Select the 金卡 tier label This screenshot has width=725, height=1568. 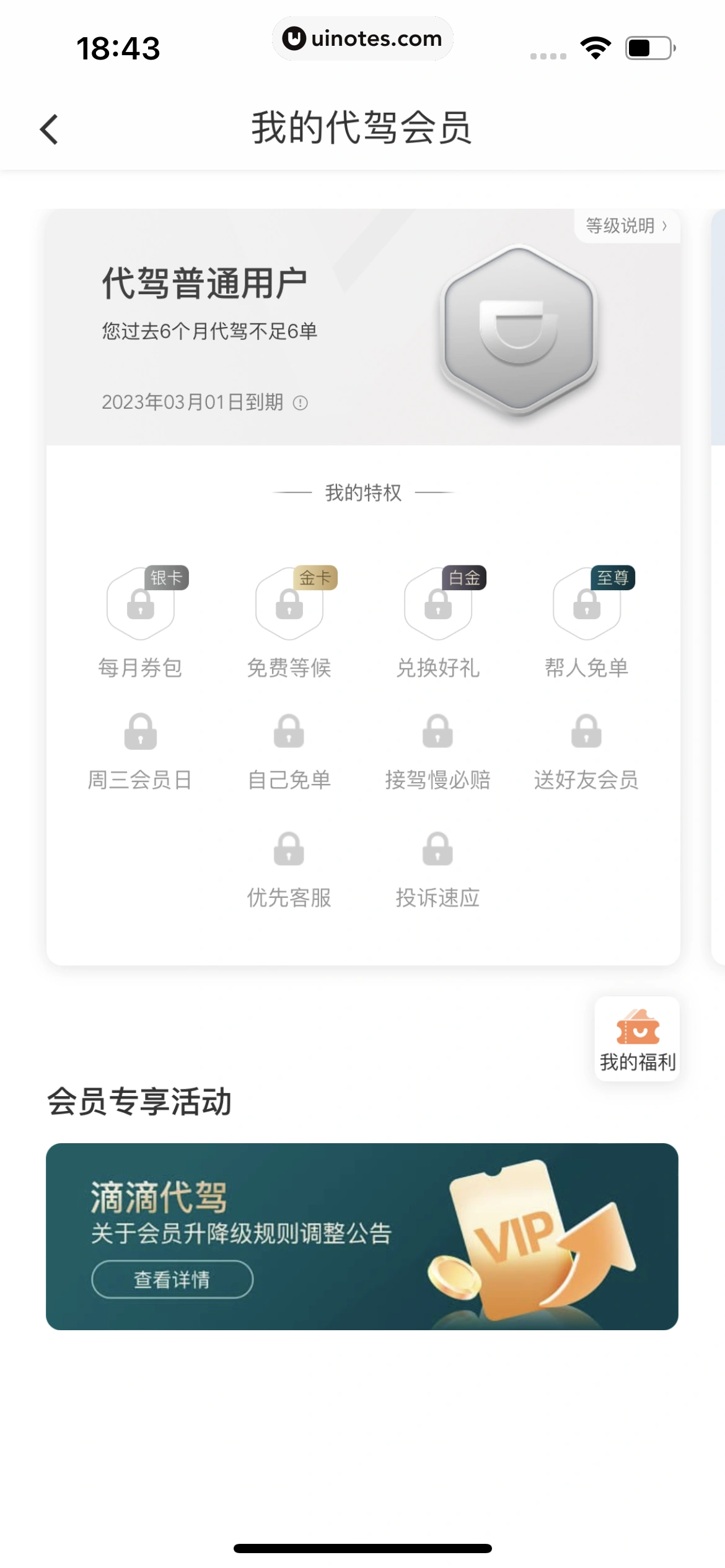pos(316,580)
